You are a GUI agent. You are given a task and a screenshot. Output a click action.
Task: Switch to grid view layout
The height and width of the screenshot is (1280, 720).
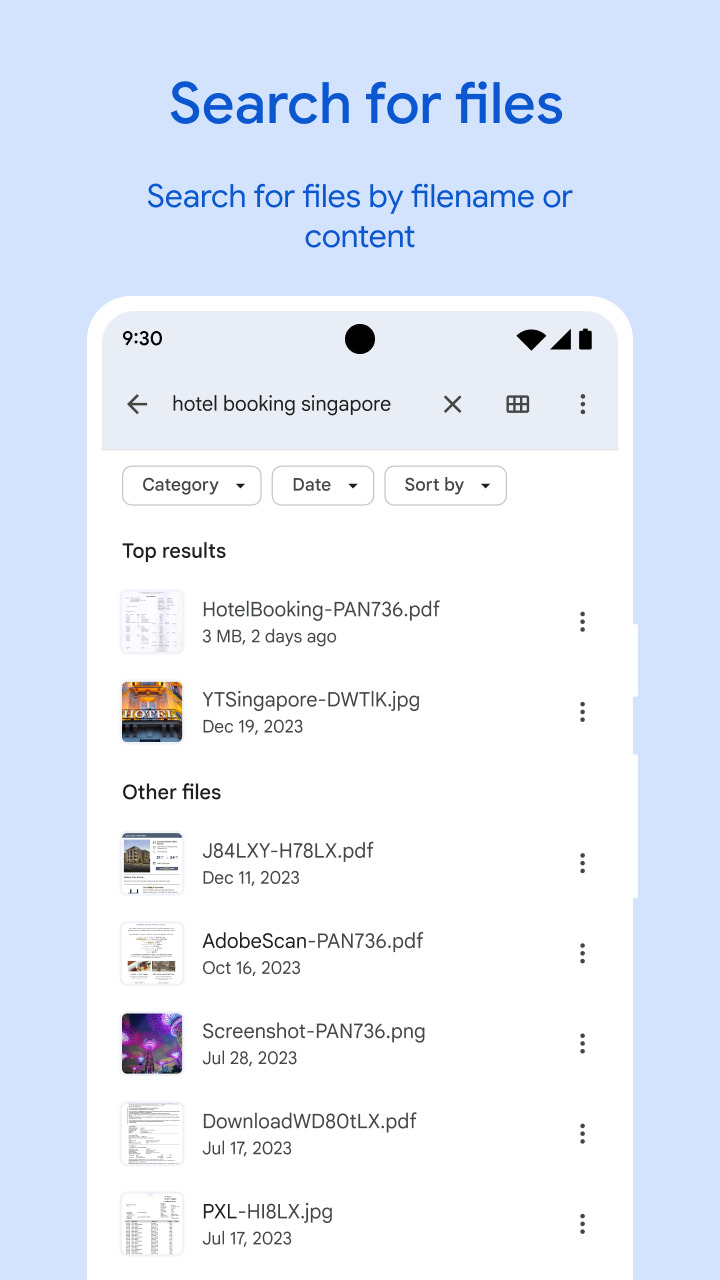pos(518,404)
